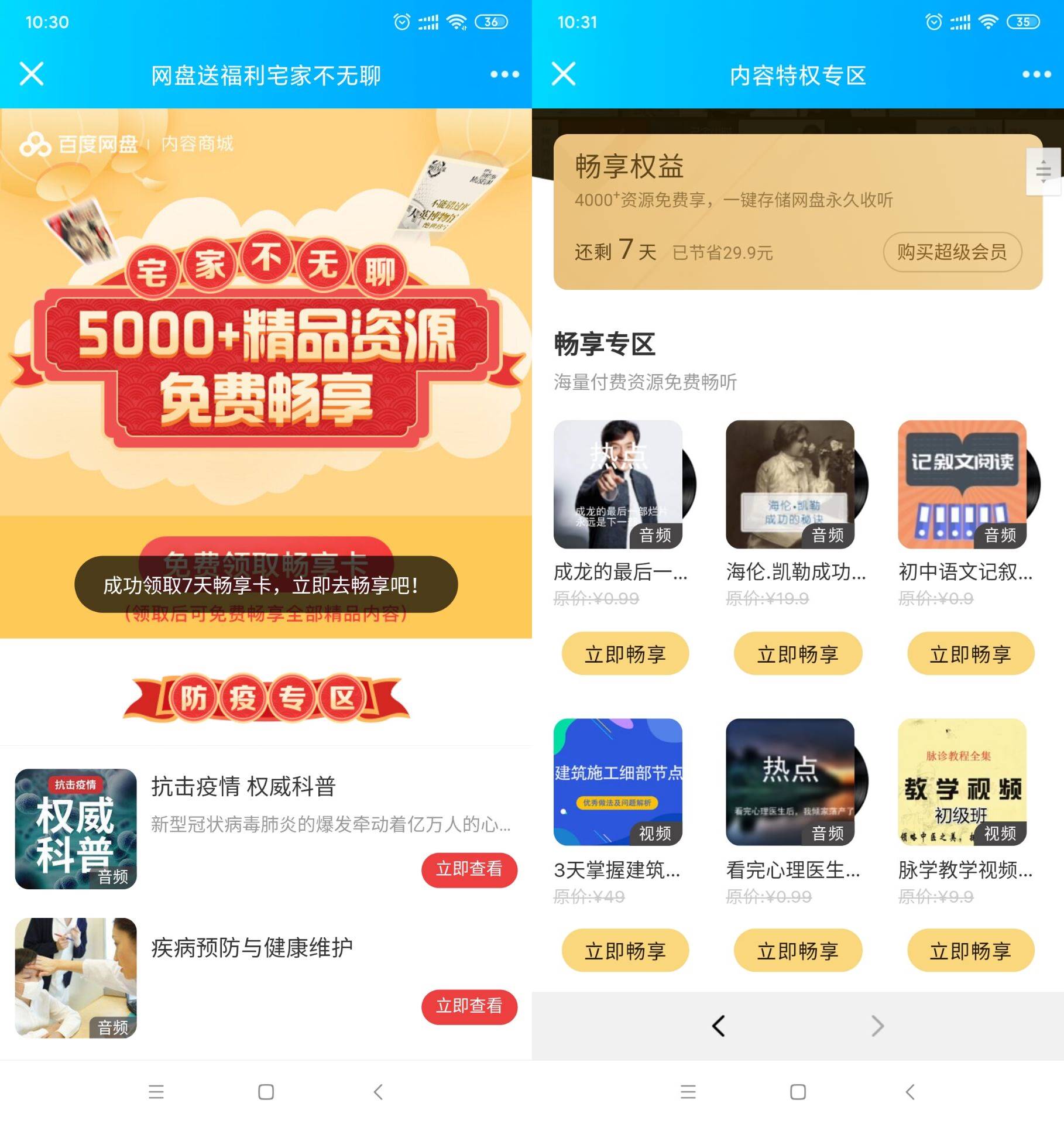Open the 疾病预防与健康维护 audio cover
This screenshot has height=1124, width=1064.
point(76,977)
